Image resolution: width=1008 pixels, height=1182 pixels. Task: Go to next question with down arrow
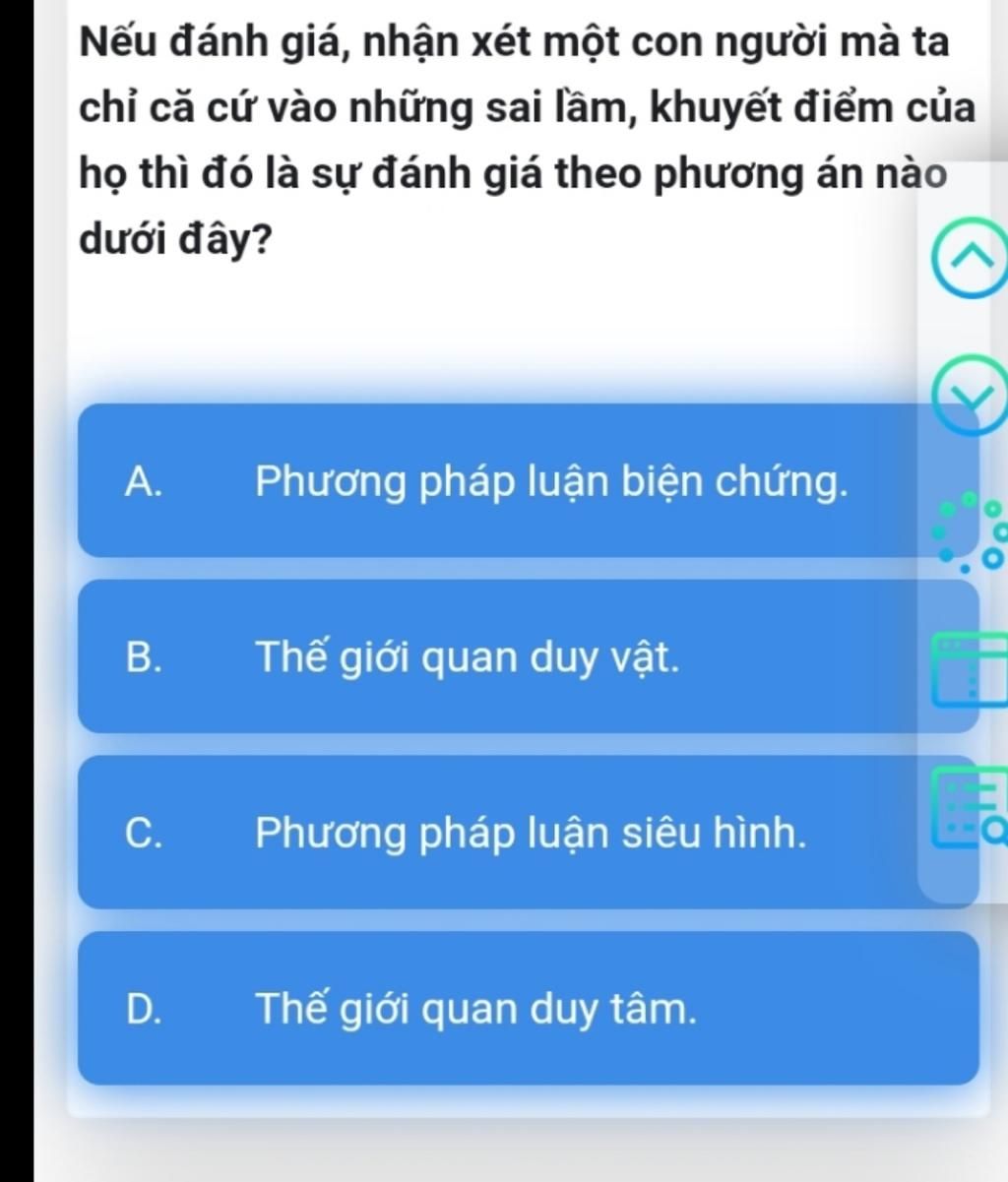click(971, 395)
